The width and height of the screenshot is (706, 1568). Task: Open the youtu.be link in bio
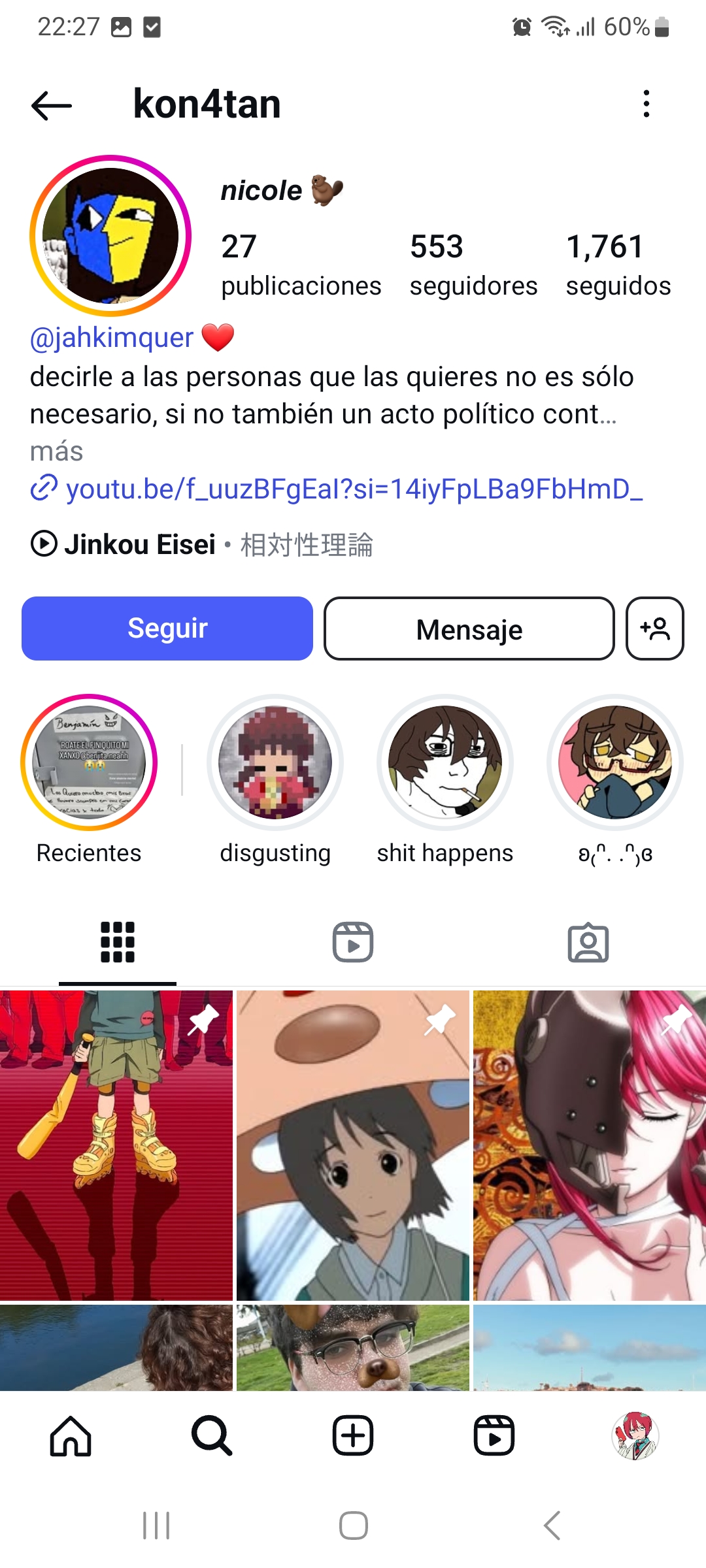click(354, 489)
